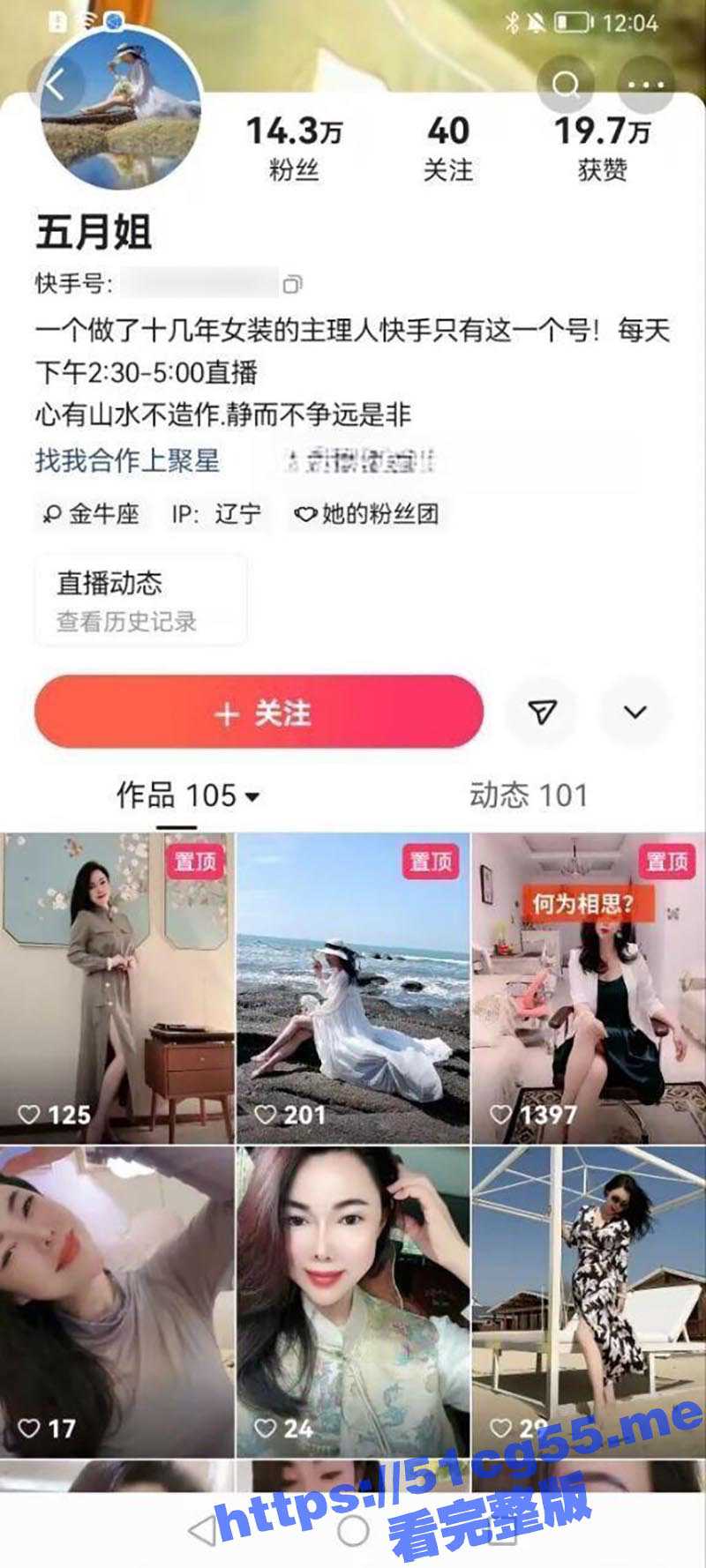Viewport: 706px width, 1568px height.
Task: Open 她的粉丝团 fan group chip
Action: [367, 513]
